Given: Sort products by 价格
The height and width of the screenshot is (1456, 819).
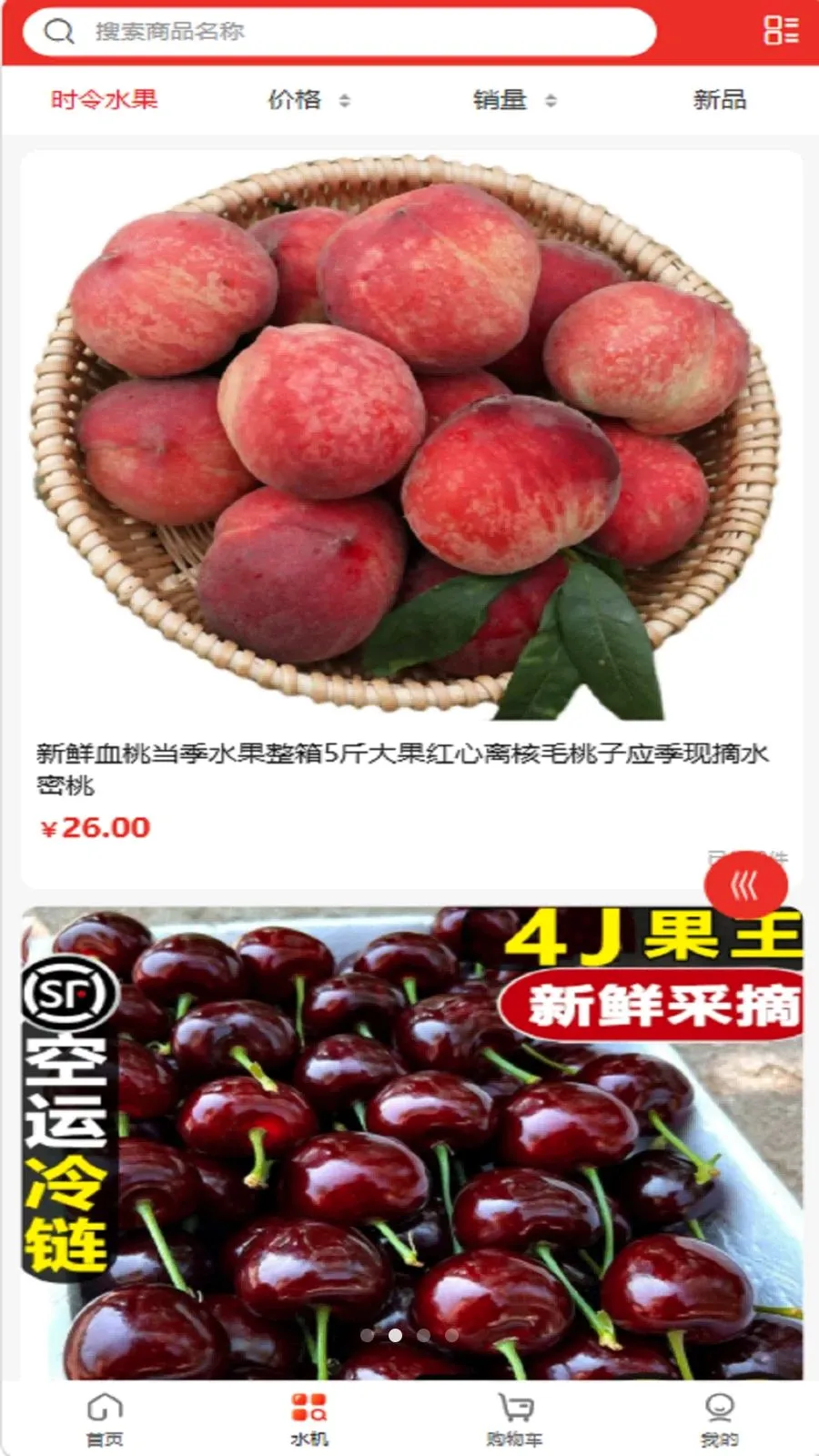Looking at the screenshot, I should pos(308,99).
